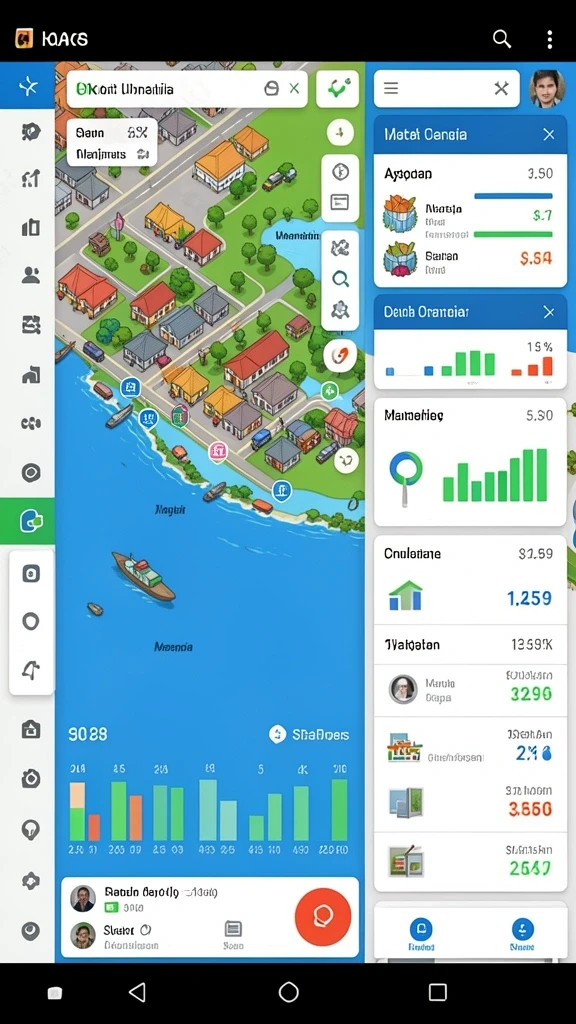Open the overflow menu with three dots
The width and height of the screenshot is (576, 1024).
pos(550,39)
